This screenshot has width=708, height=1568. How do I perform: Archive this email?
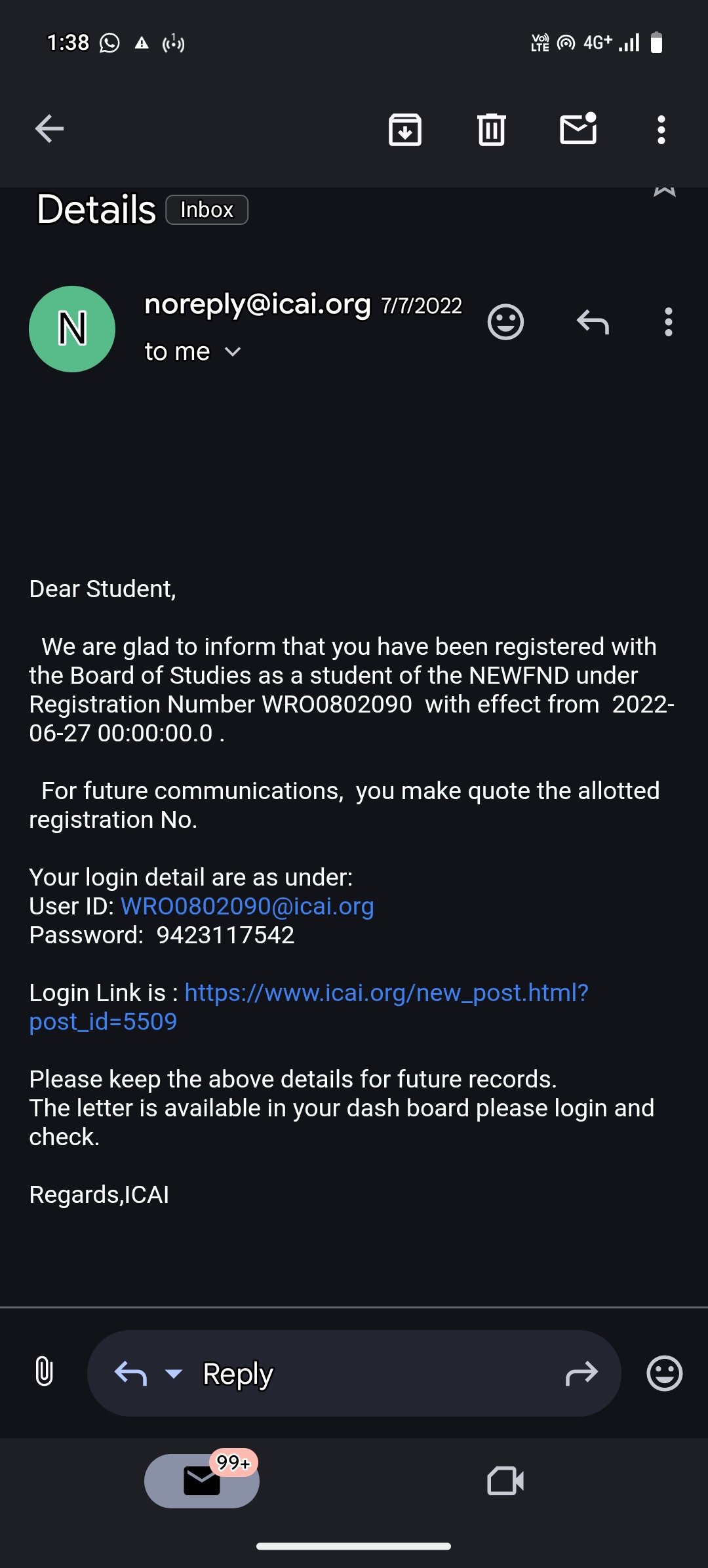[405, 129]
